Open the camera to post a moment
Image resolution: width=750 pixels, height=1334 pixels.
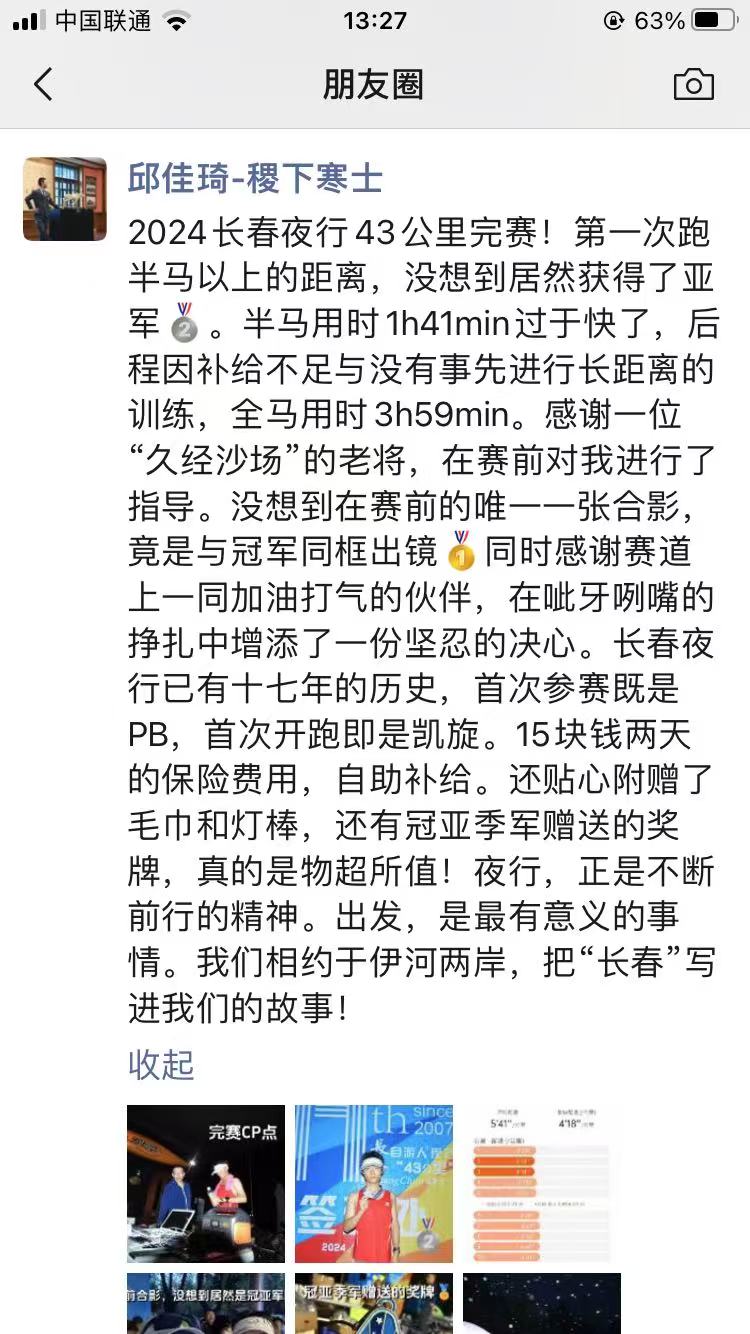tap(693, 85)
